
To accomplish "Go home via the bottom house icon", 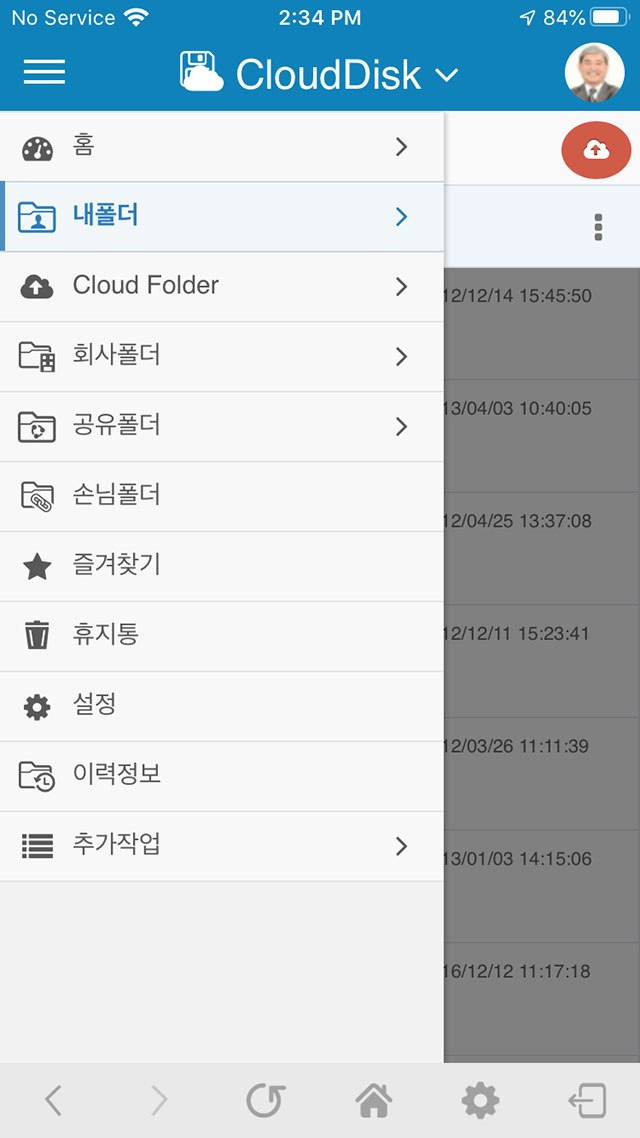I will (x=373, y=1100).
